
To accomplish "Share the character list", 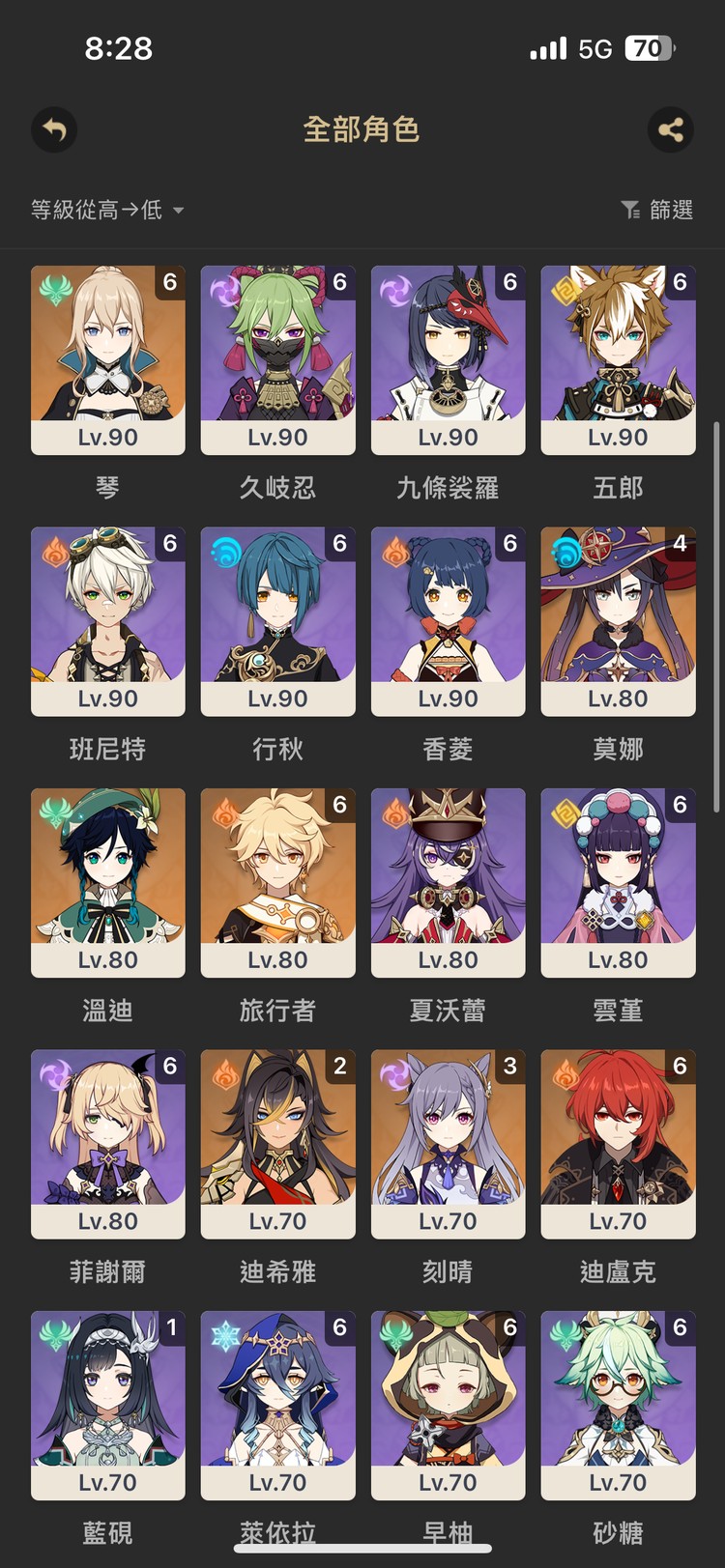I will pos(670,129).
